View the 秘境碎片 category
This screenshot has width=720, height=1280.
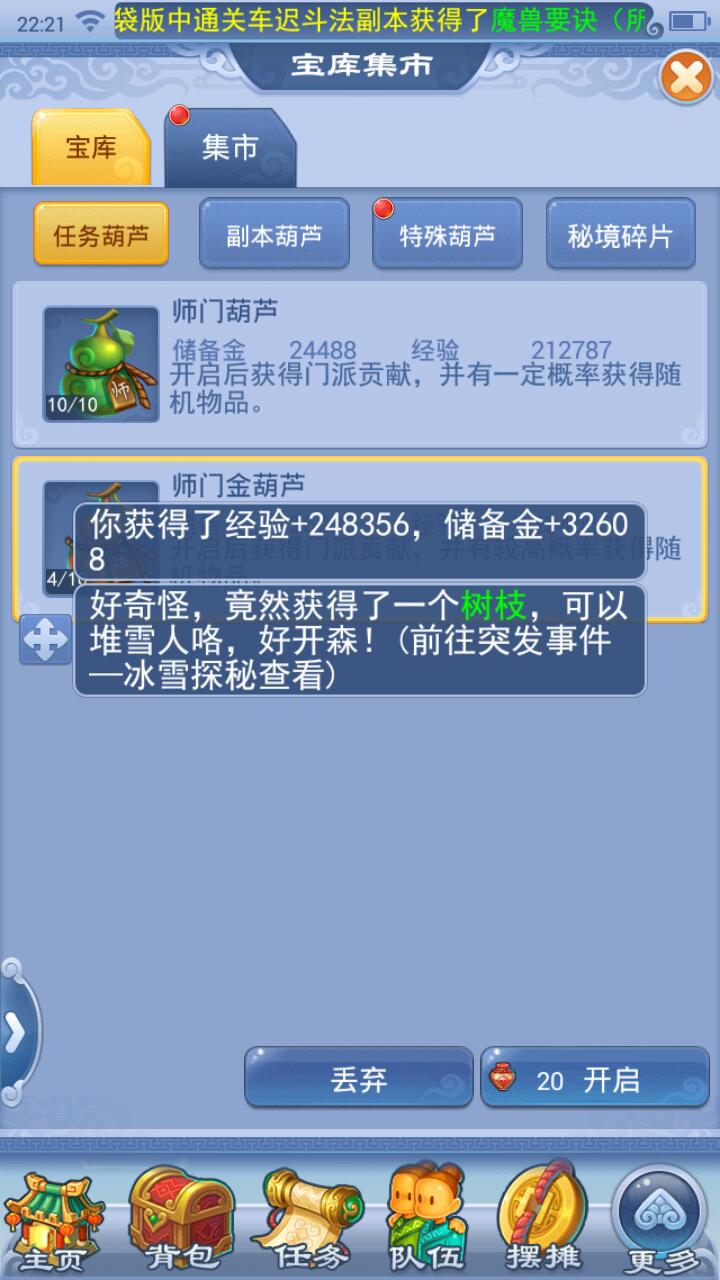620,235
